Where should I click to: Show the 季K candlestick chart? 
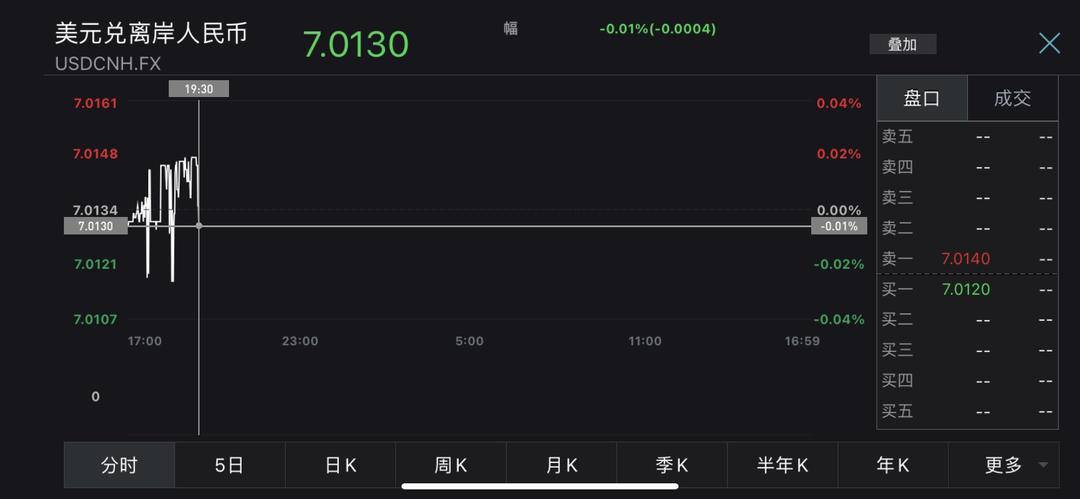coord(672,465)
